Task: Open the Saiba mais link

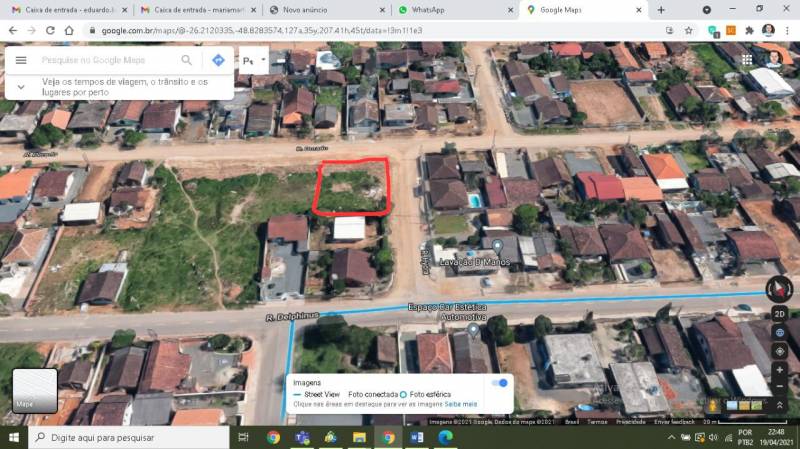Action: (461, 404)
